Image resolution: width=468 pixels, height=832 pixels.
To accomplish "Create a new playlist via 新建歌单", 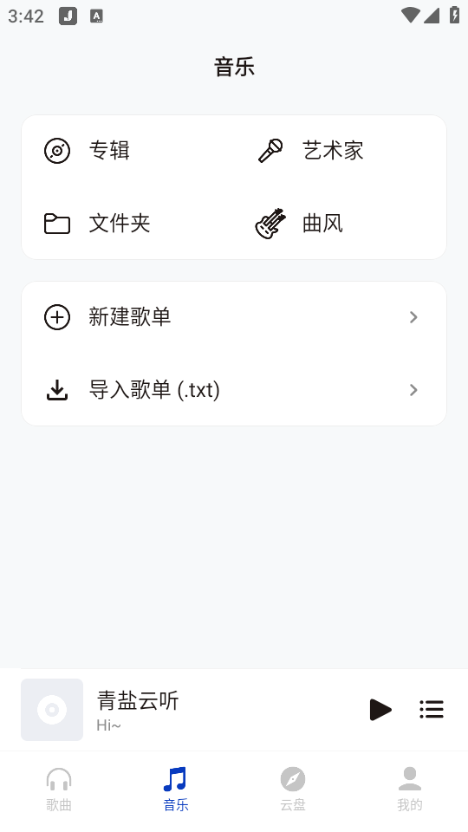I will (233, 317).
